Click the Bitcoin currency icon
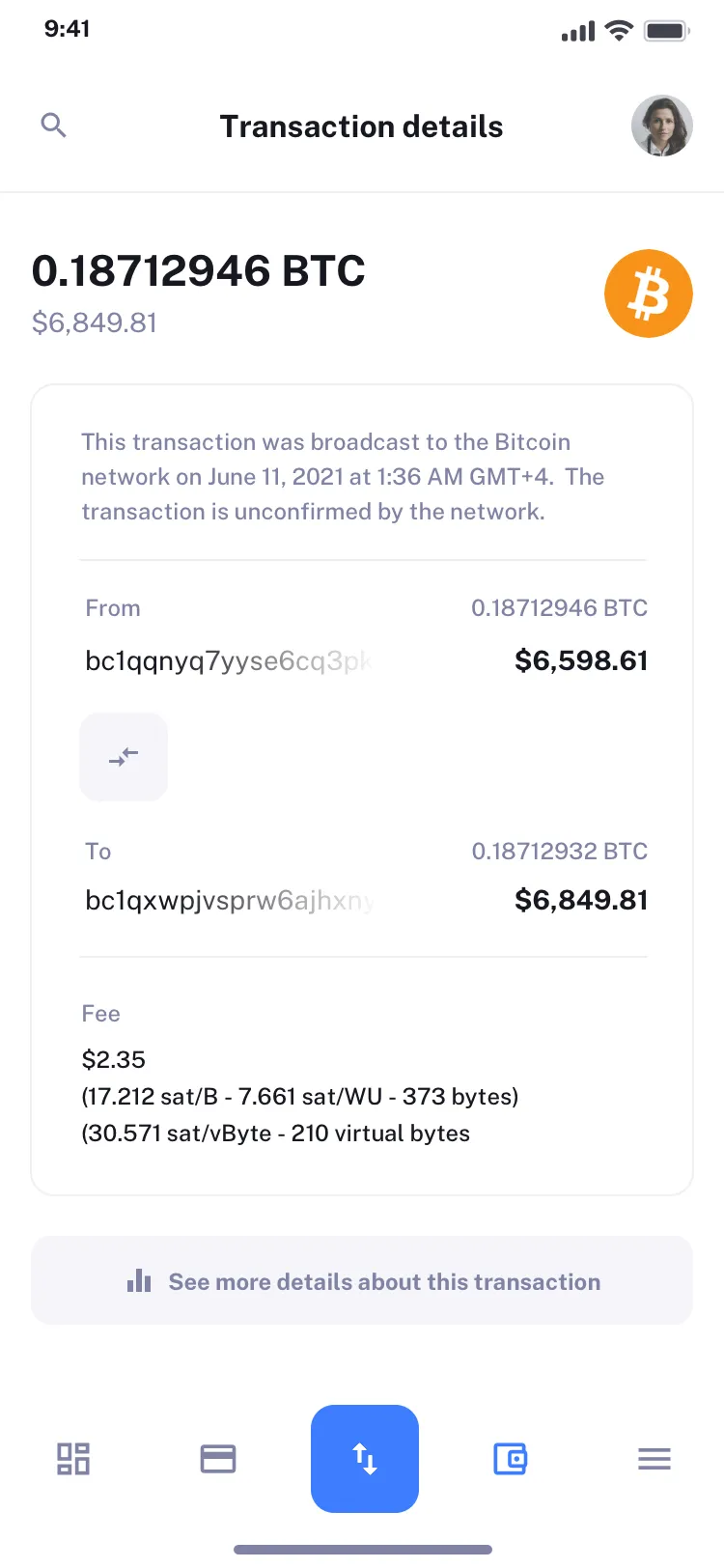The image size is (724, 1568). tap(648, 293)
